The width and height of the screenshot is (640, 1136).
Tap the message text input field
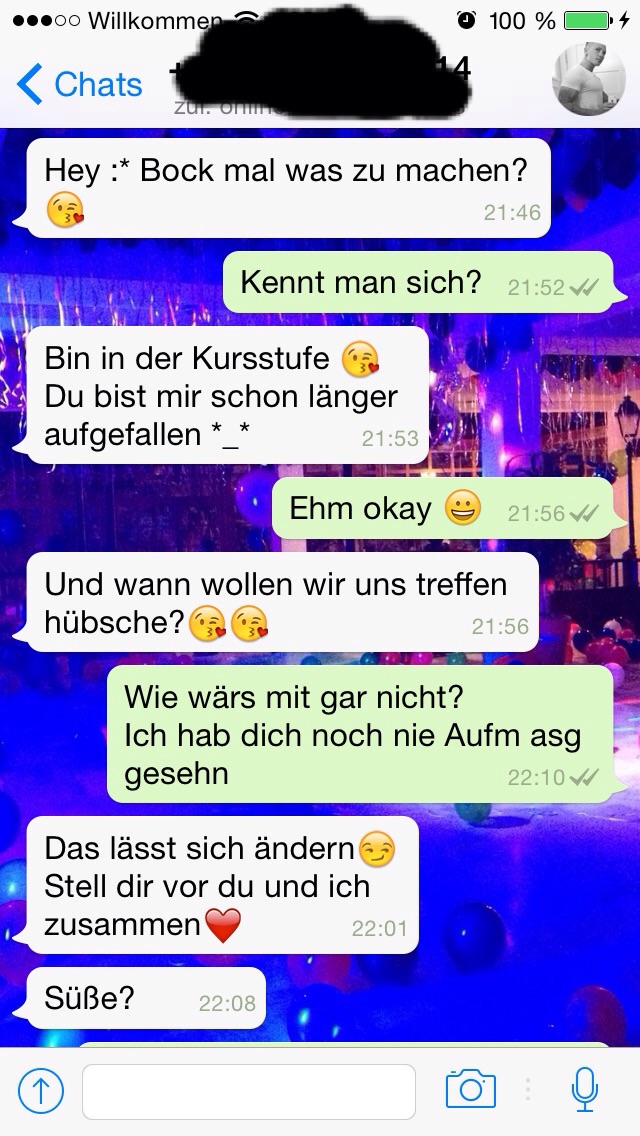(x=249, y=1091)
